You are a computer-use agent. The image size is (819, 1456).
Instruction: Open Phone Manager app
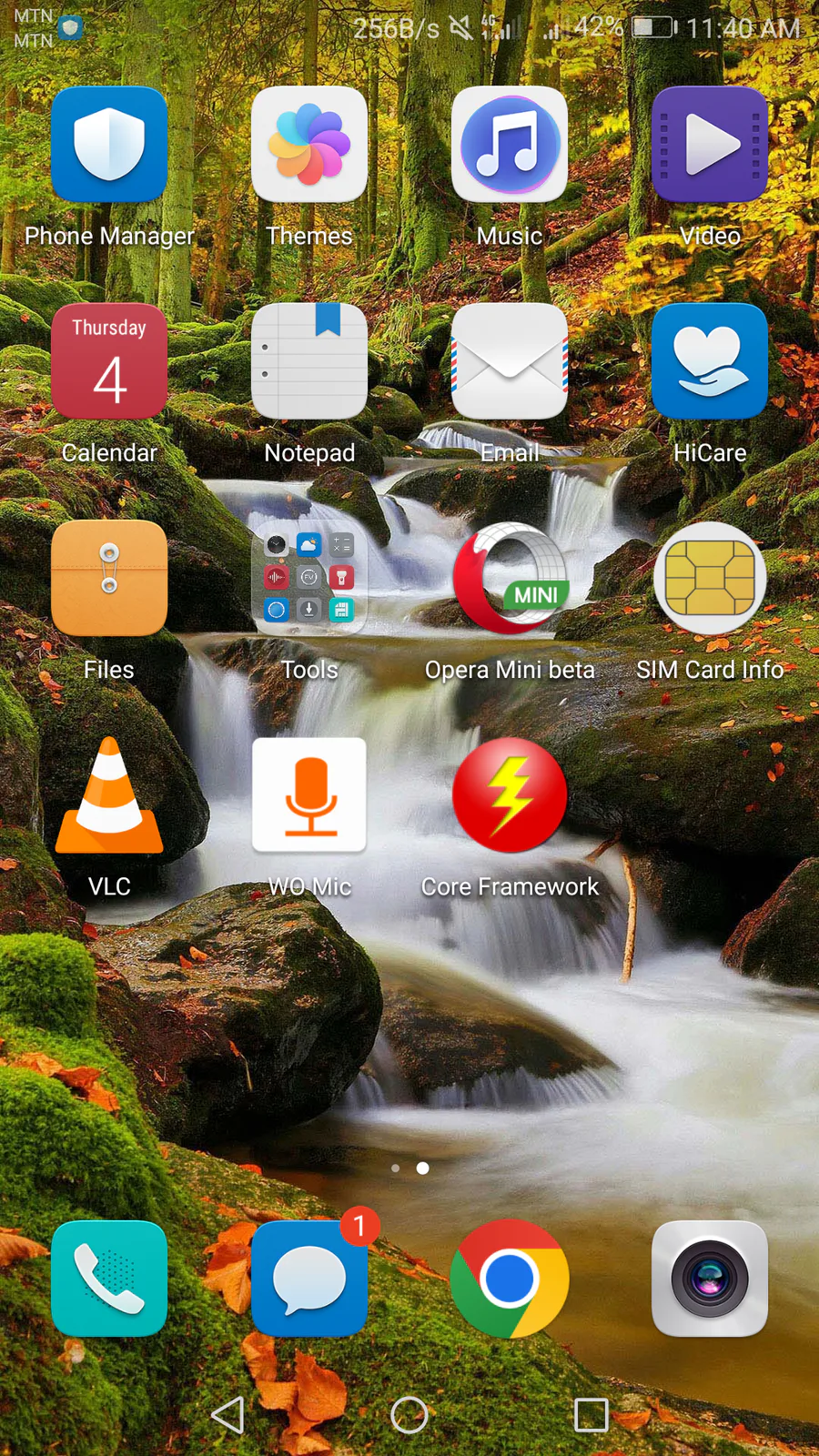pos(109,144)
